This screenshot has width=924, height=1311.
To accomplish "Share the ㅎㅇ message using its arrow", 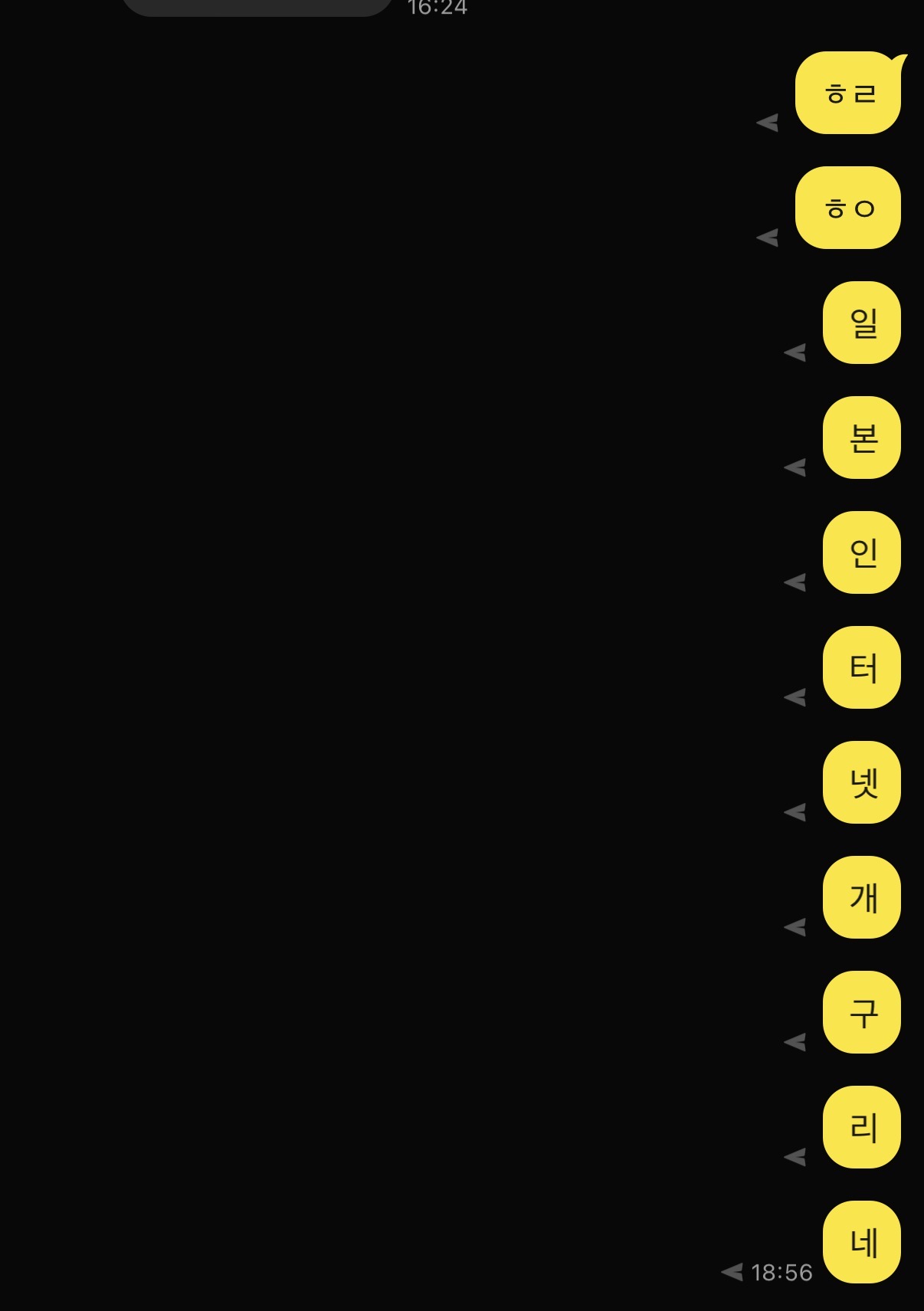I will 768,238.
